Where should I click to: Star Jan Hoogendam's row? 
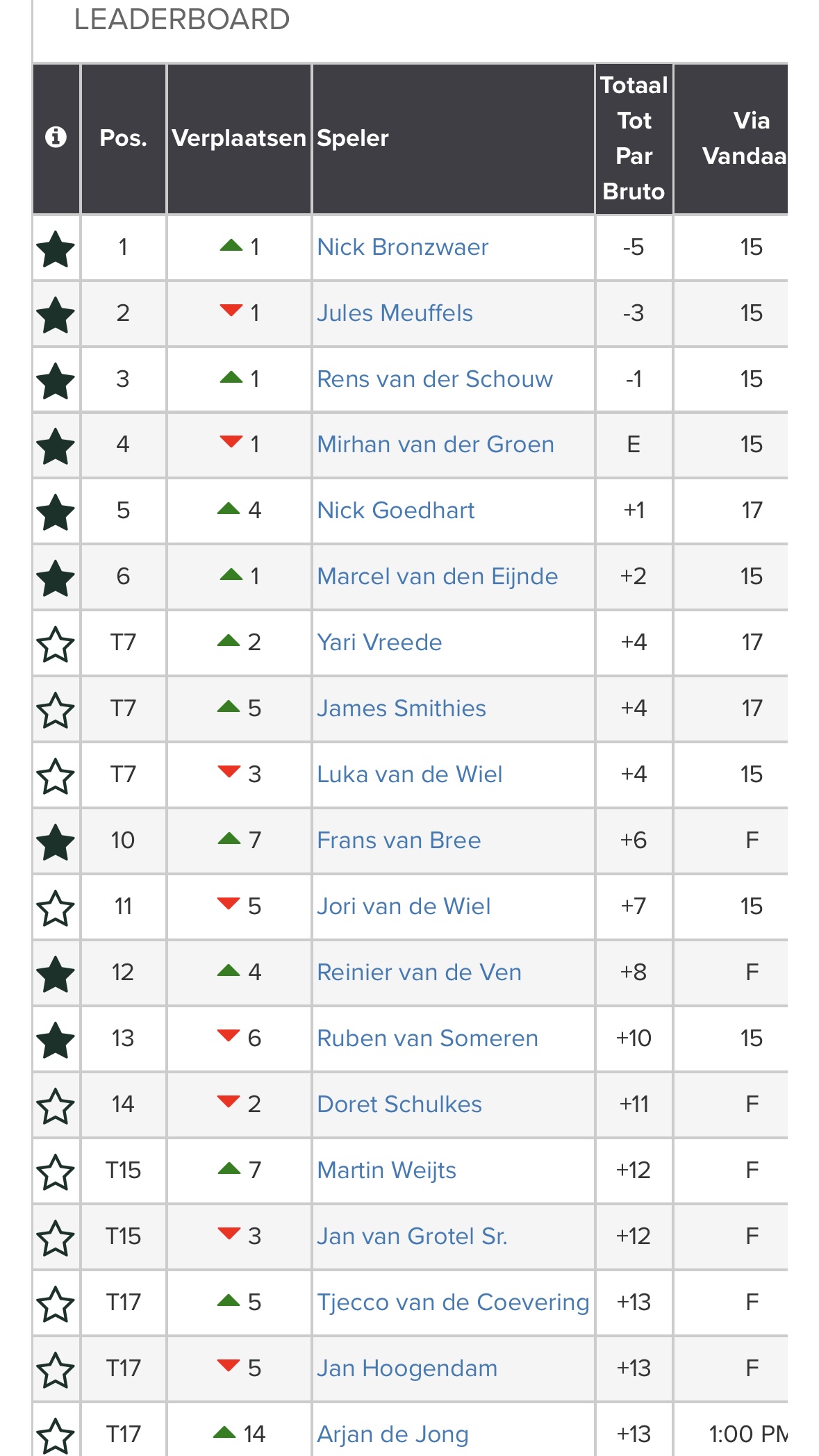click(x=56, y=1370)
